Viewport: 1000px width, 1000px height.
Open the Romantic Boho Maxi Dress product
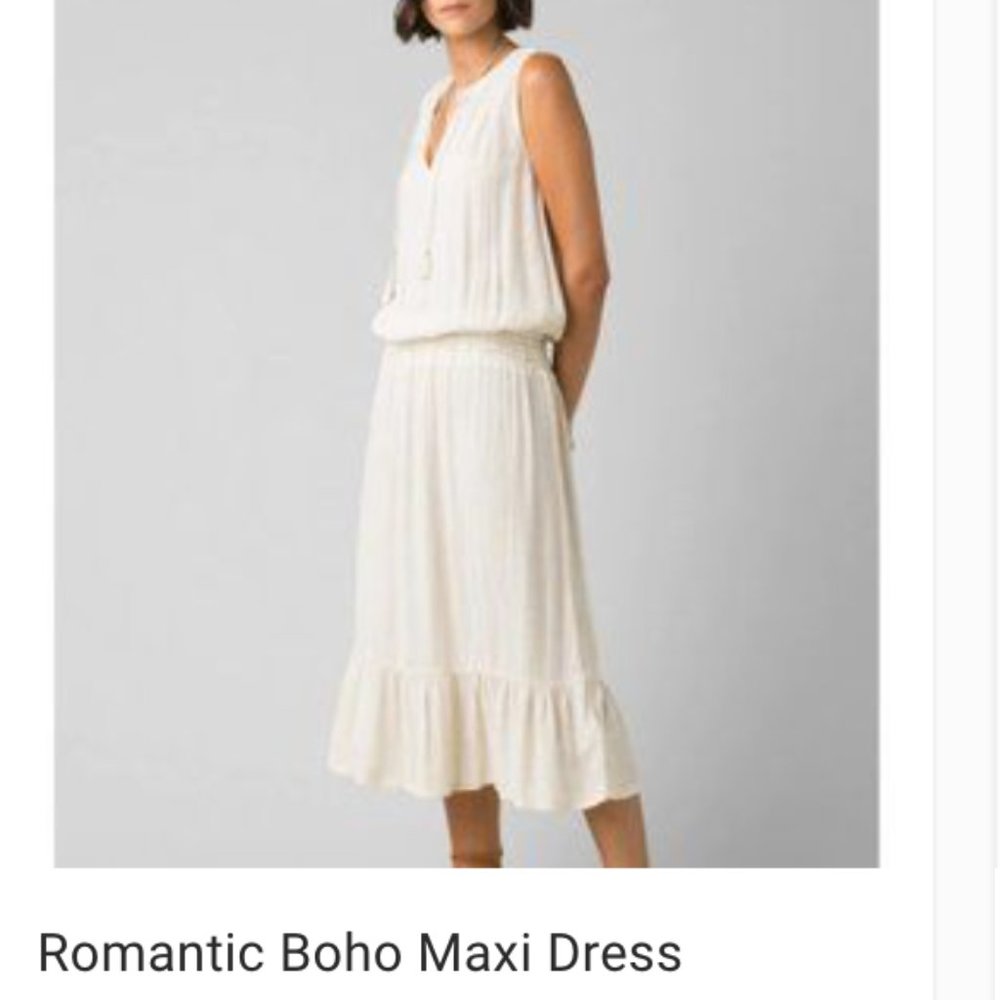point(360,951)
